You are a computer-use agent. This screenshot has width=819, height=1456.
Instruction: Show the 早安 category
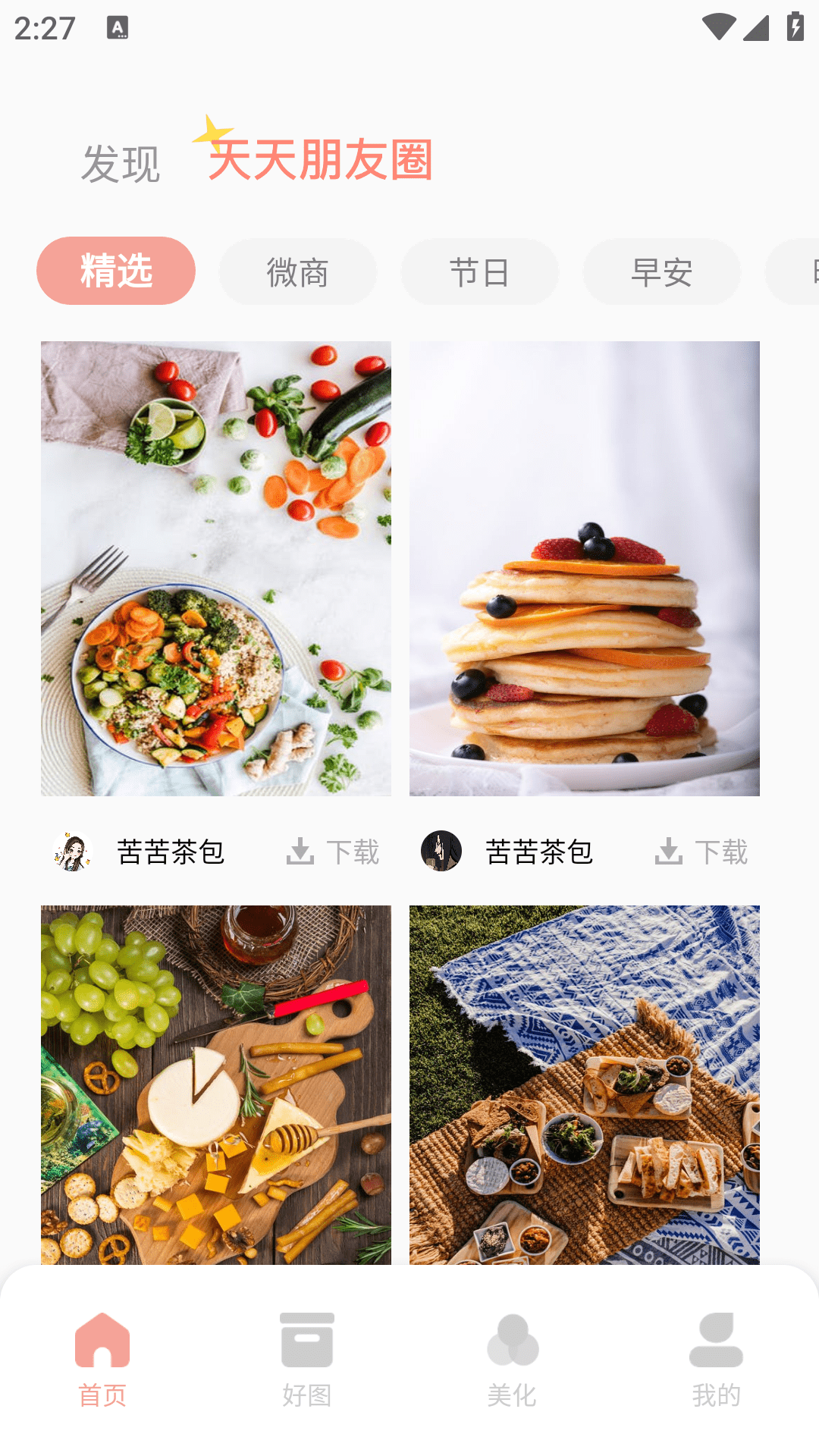tap(661, 271)
